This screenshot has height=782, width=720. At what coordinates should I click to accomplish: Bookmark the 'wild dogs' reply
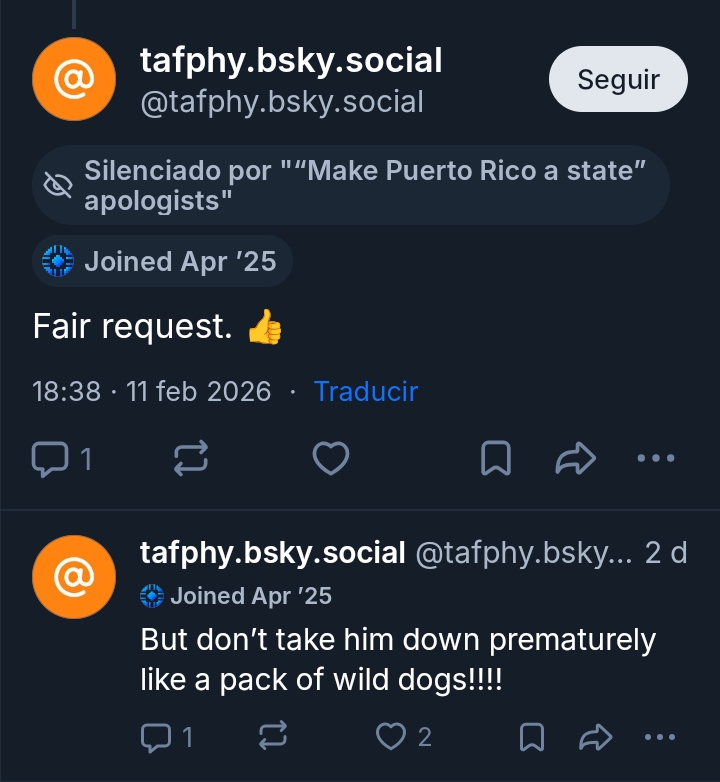click(x=532, y=738)
